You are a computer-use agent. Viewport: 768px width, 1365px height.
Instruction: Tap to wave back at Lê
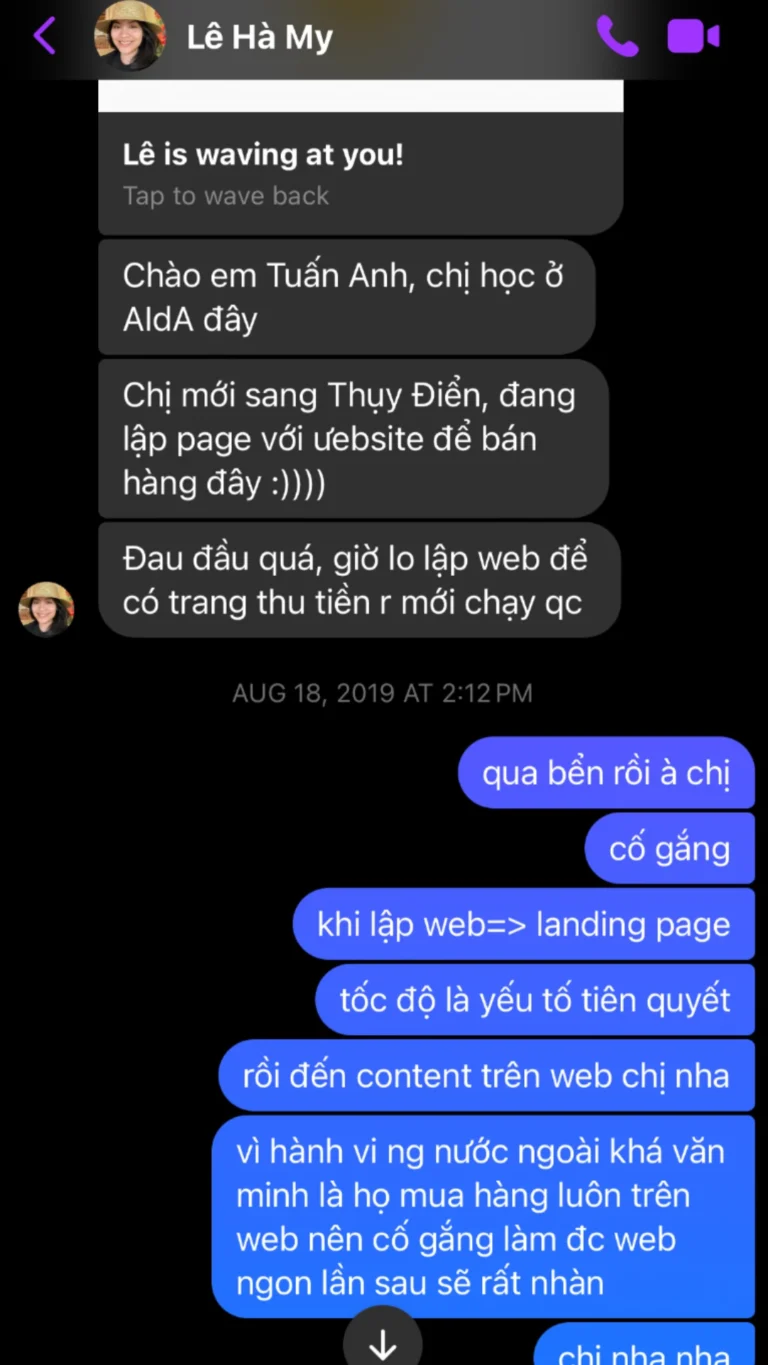[x=225, y=196]
